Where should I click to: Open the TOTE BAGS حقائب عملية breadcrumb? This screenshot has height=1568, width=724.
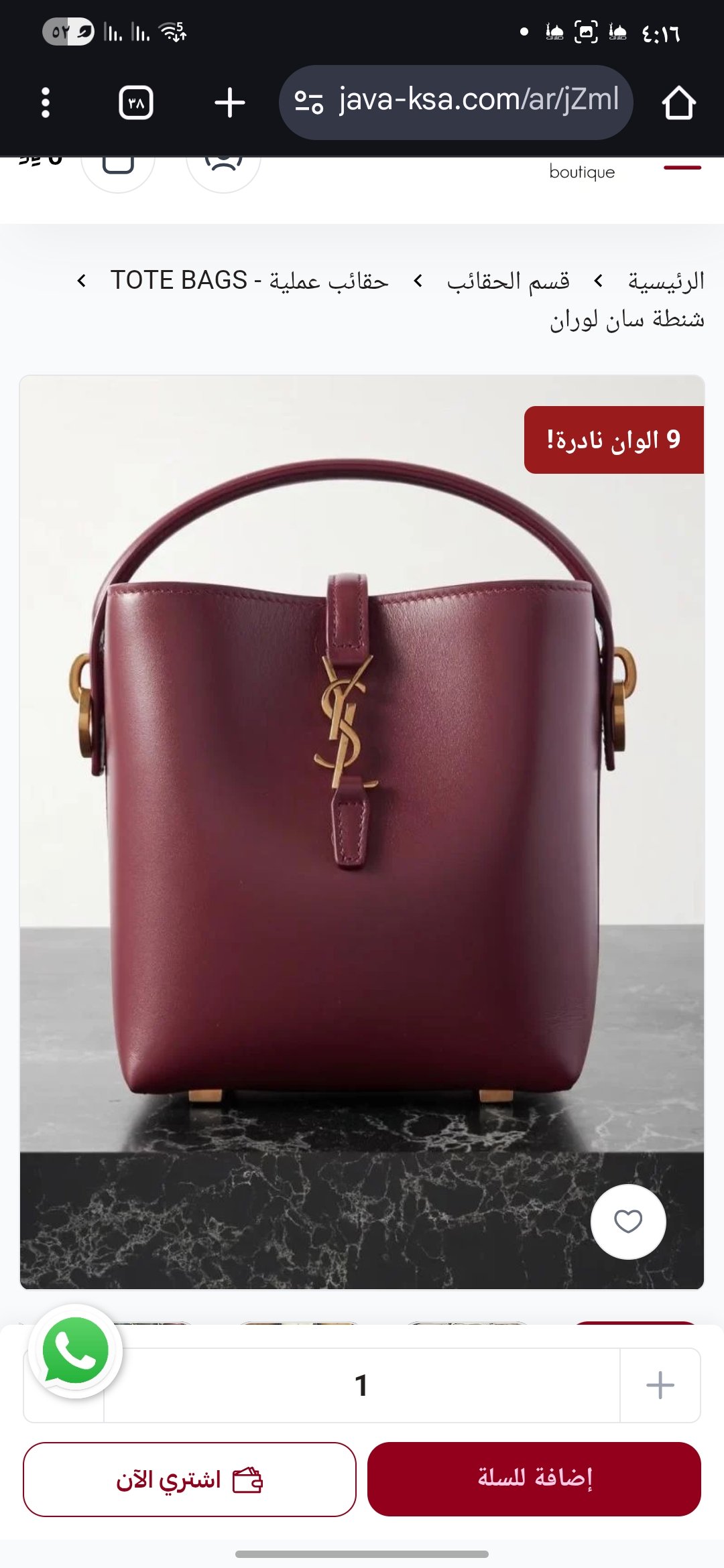click(249, 281)
